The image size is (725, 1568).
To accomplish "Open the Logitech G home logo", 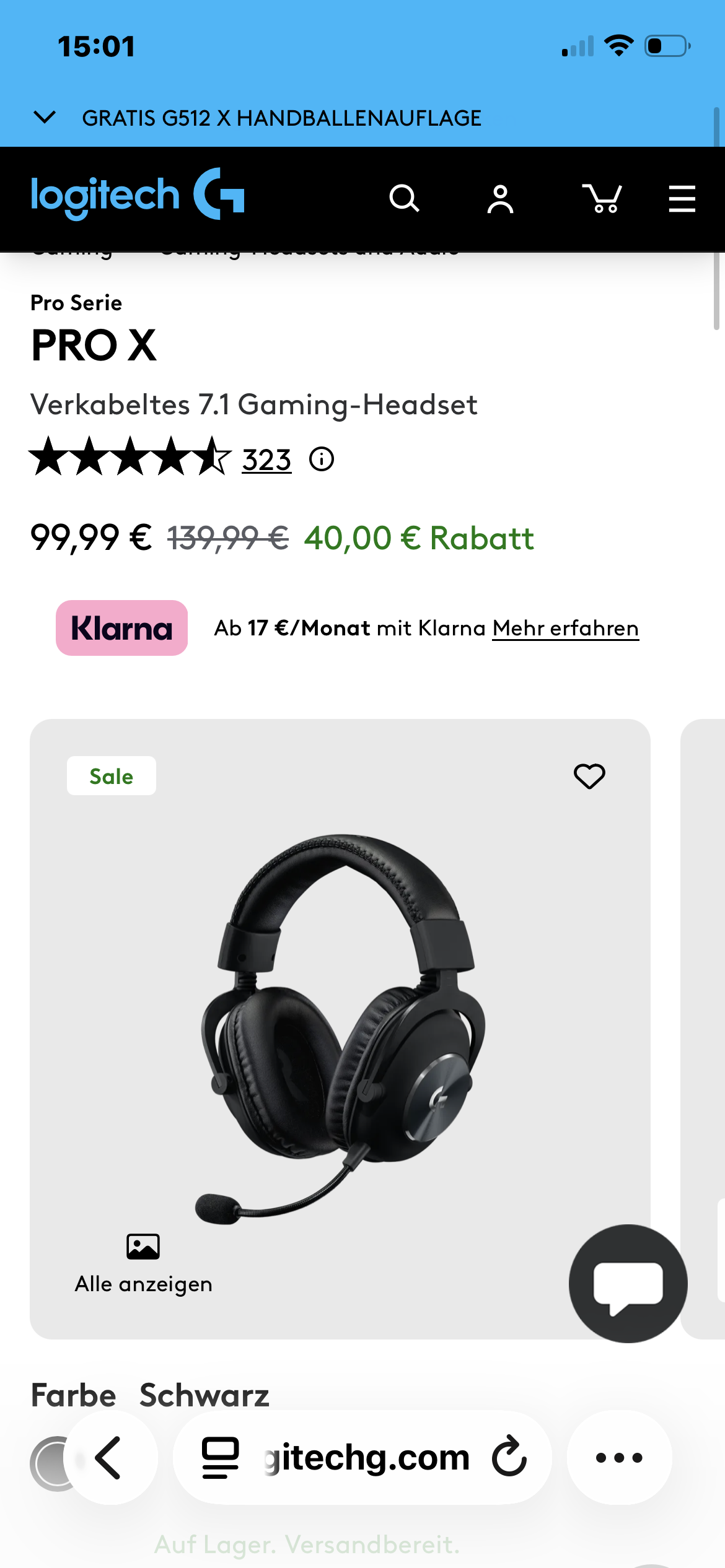I will [x=138, y=196].
